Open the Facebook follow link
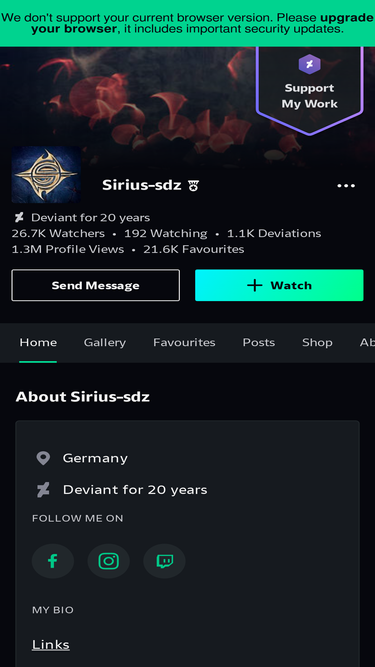This screenshot has width=375, height=667. (x=53, y=561)
